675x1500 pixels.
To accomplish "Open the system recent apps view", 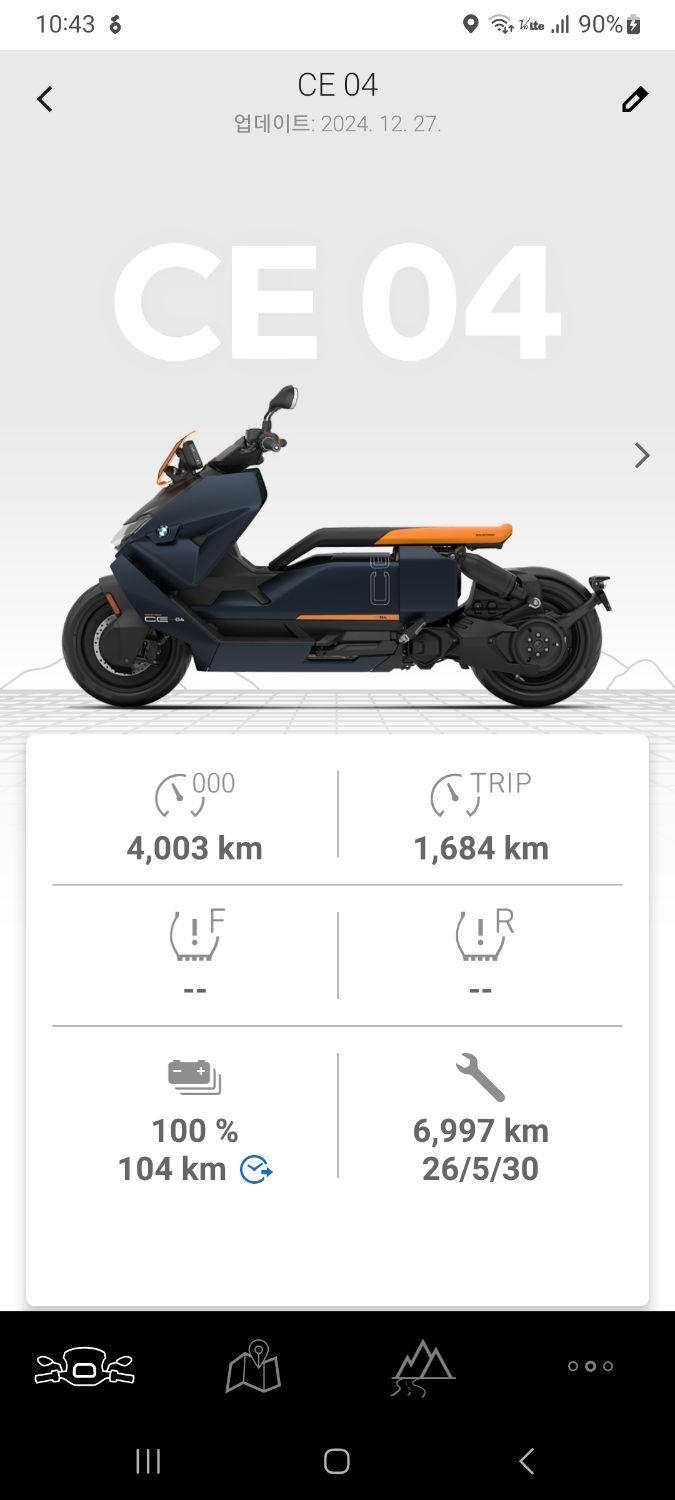I will (x=148, y=1461).
